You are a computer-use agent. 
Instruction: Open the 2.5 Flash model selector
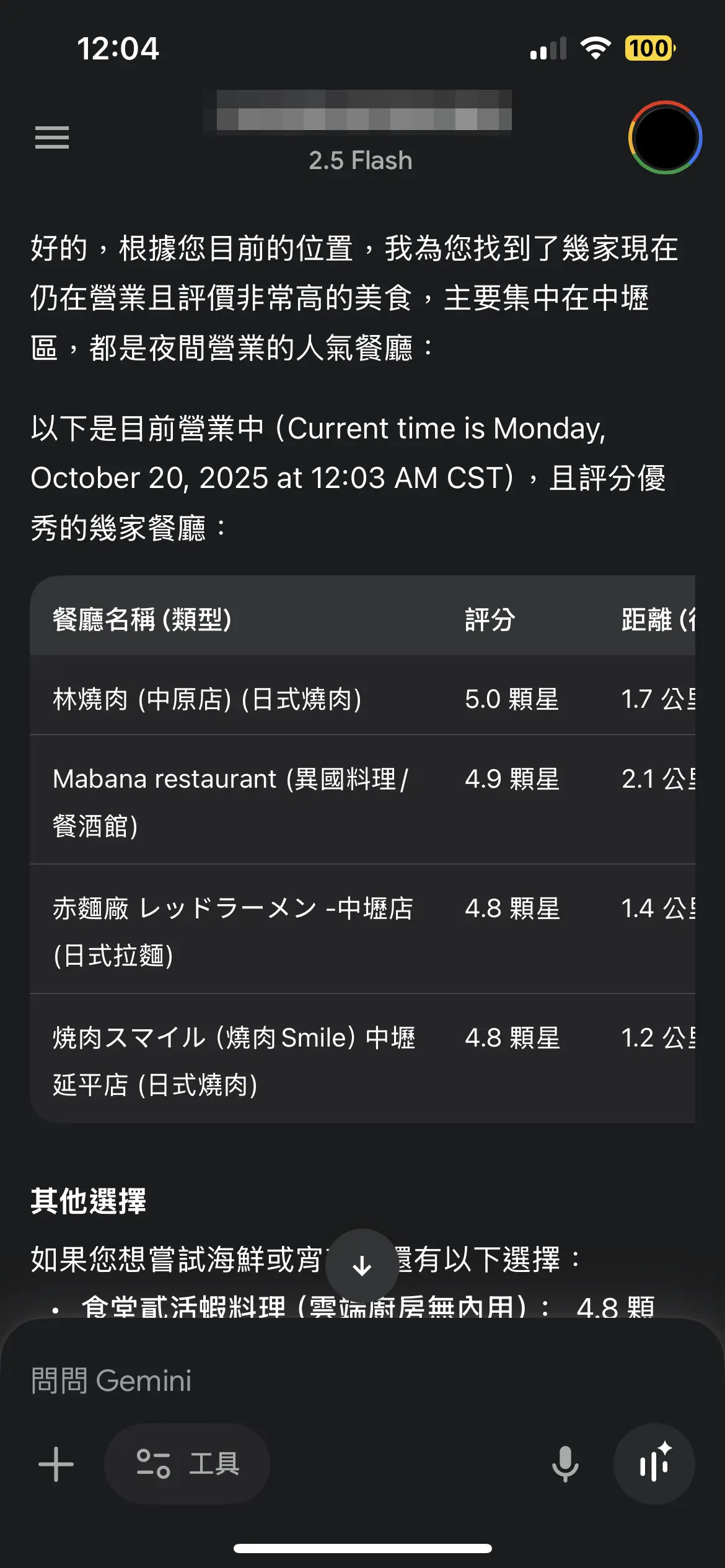click(x=361, y=160)
